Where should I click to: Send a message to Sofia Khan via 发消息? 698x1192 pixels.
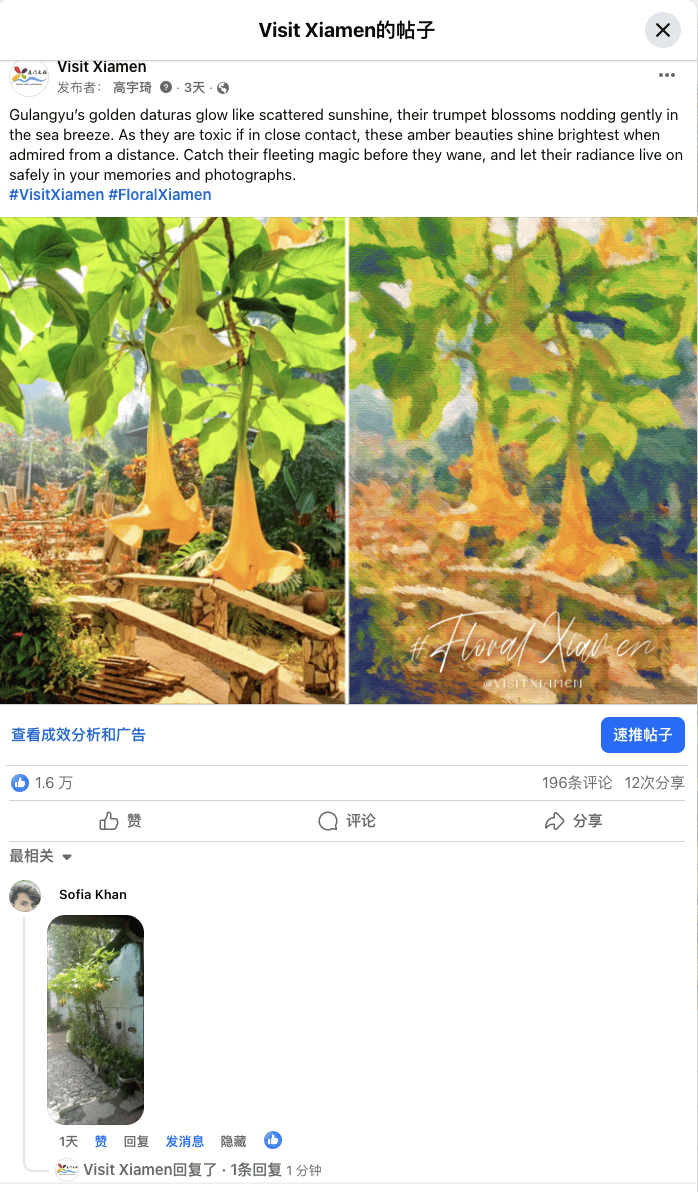[x=185, y=1141]
